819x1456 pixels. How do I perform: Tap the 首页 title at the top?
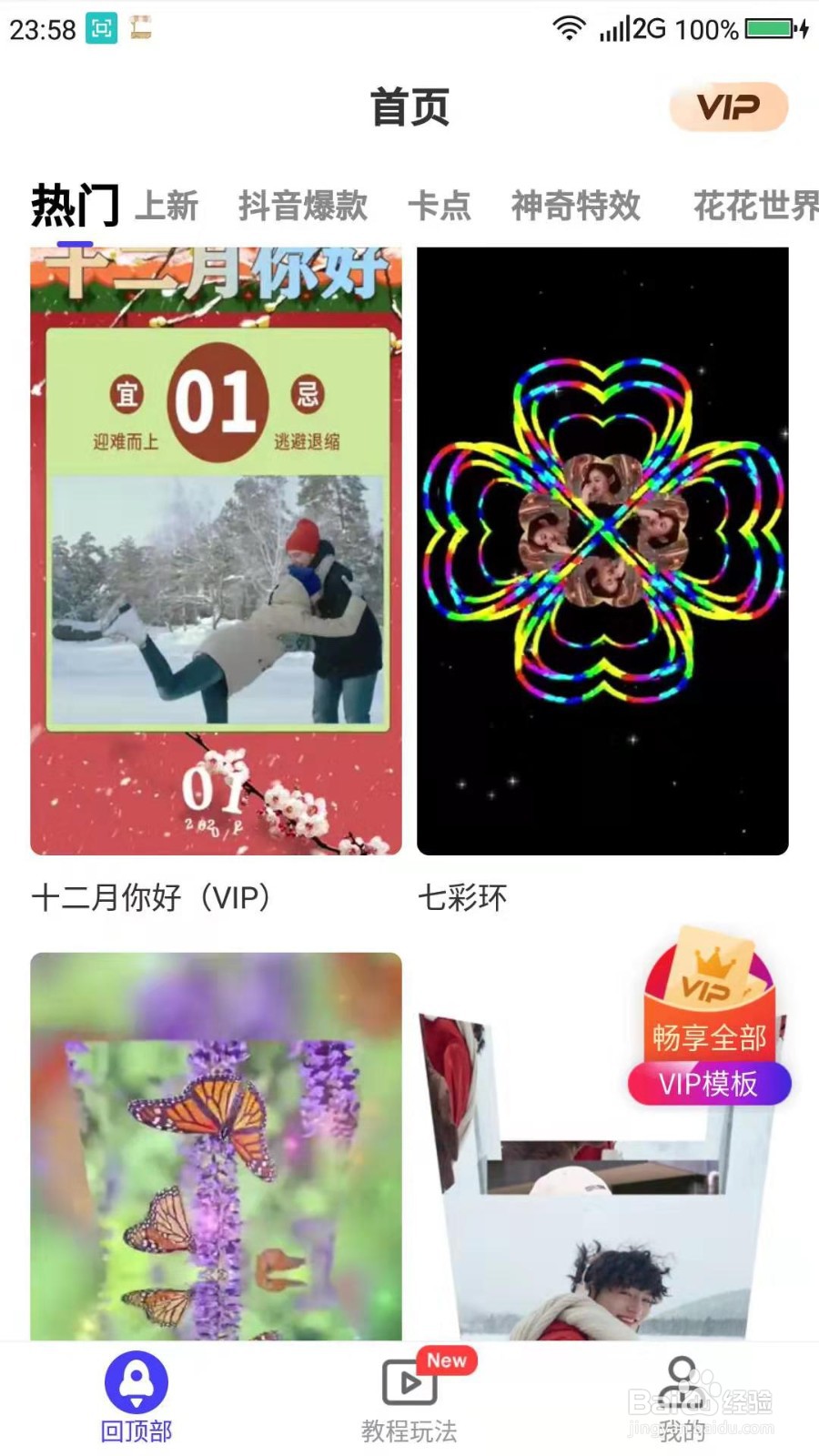click(x=409, y=106)
